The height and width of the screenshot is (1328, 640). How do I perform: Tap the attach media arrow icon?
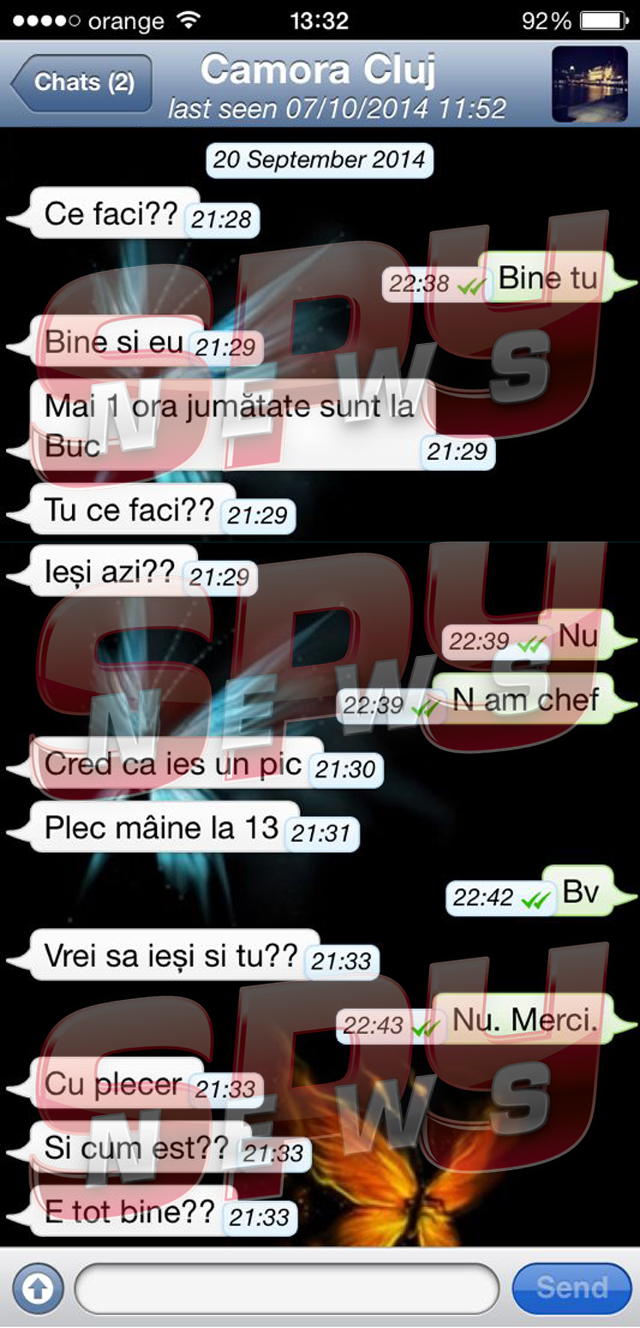tap(37, 1289)
